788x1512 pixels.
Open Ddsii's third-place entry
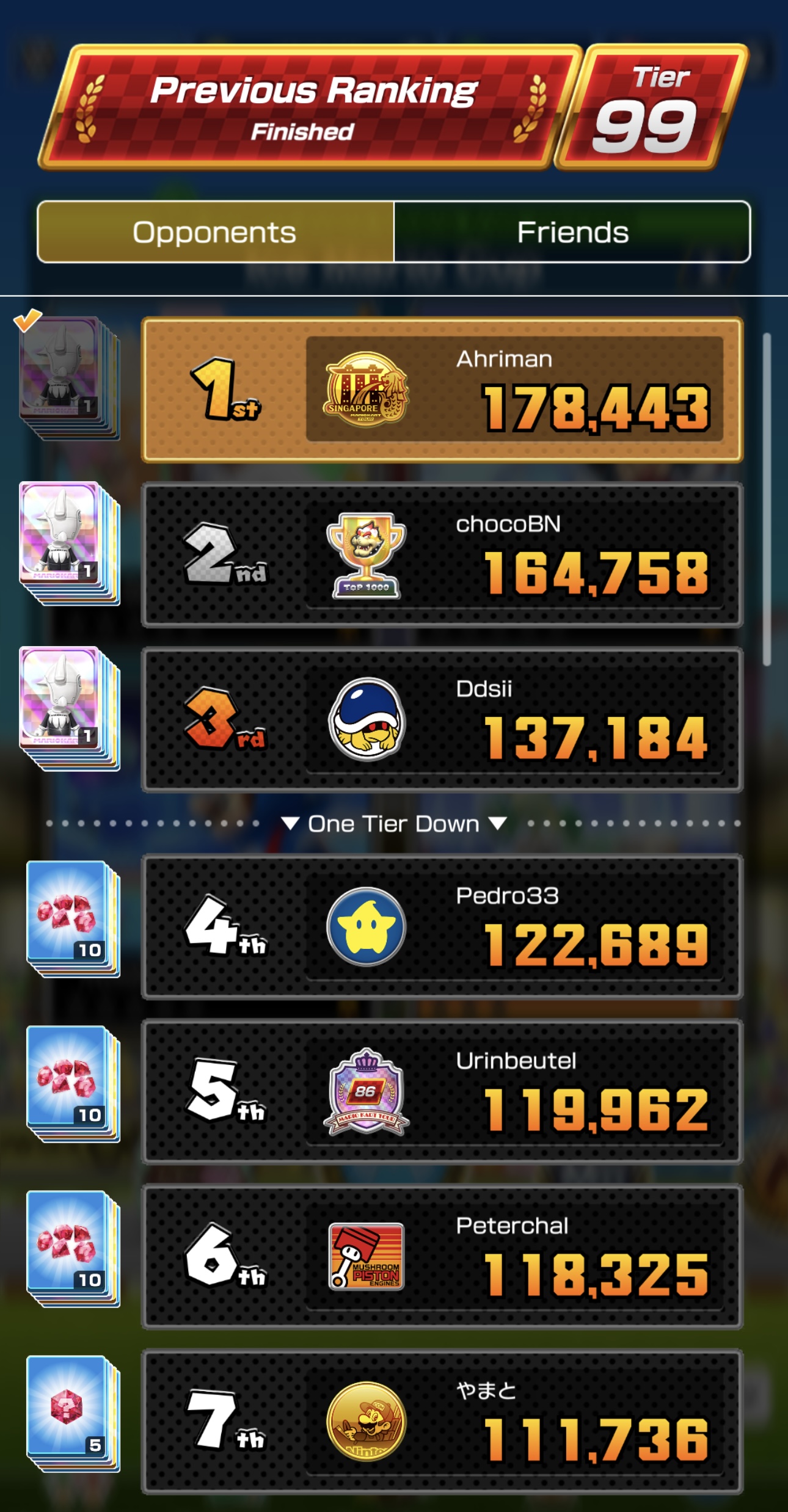click(442, 719)
